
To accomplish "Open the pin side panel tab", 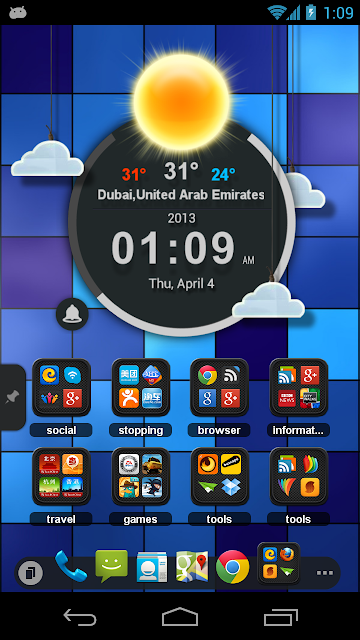I will (x=13, y=397).
